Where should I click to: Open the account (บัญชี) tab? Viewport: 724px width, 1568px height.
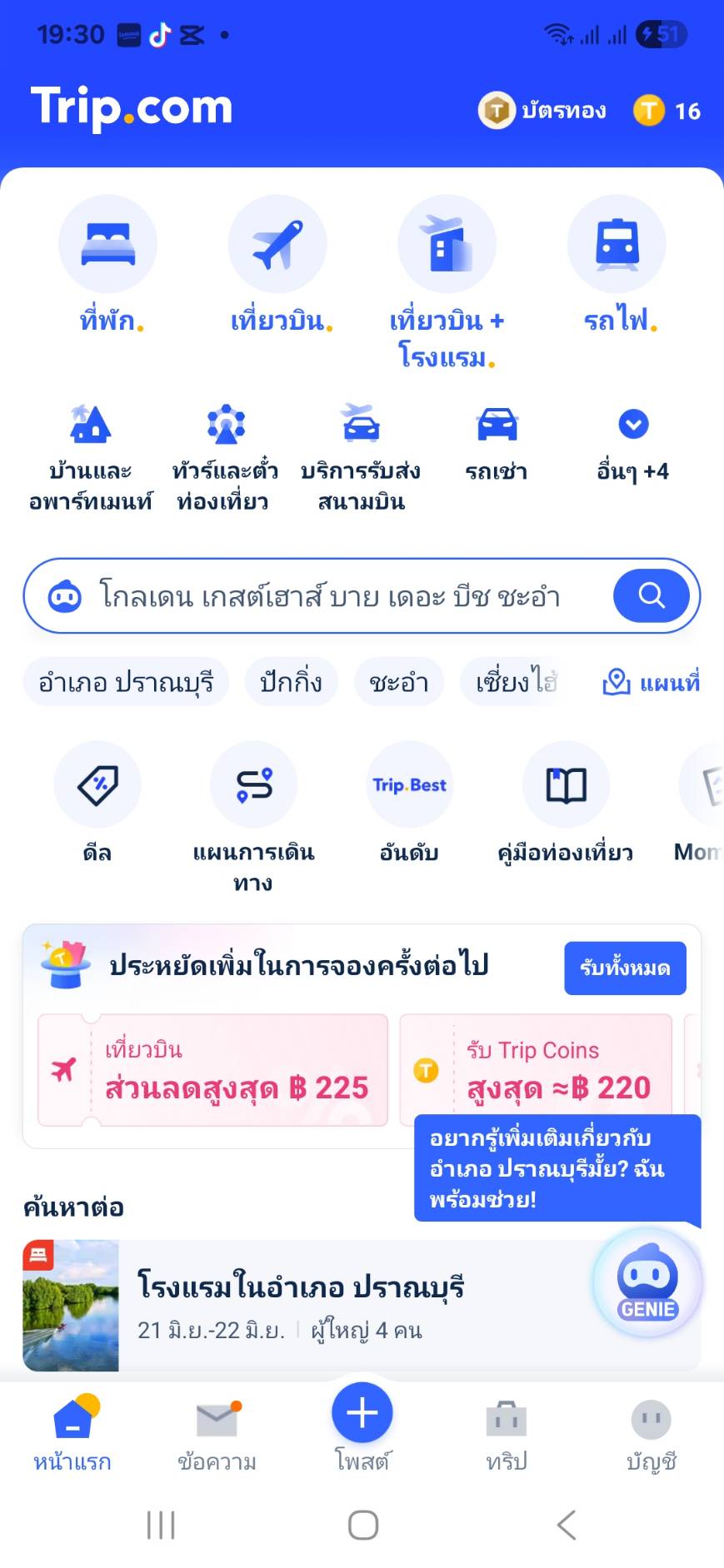pos(651,1429)
